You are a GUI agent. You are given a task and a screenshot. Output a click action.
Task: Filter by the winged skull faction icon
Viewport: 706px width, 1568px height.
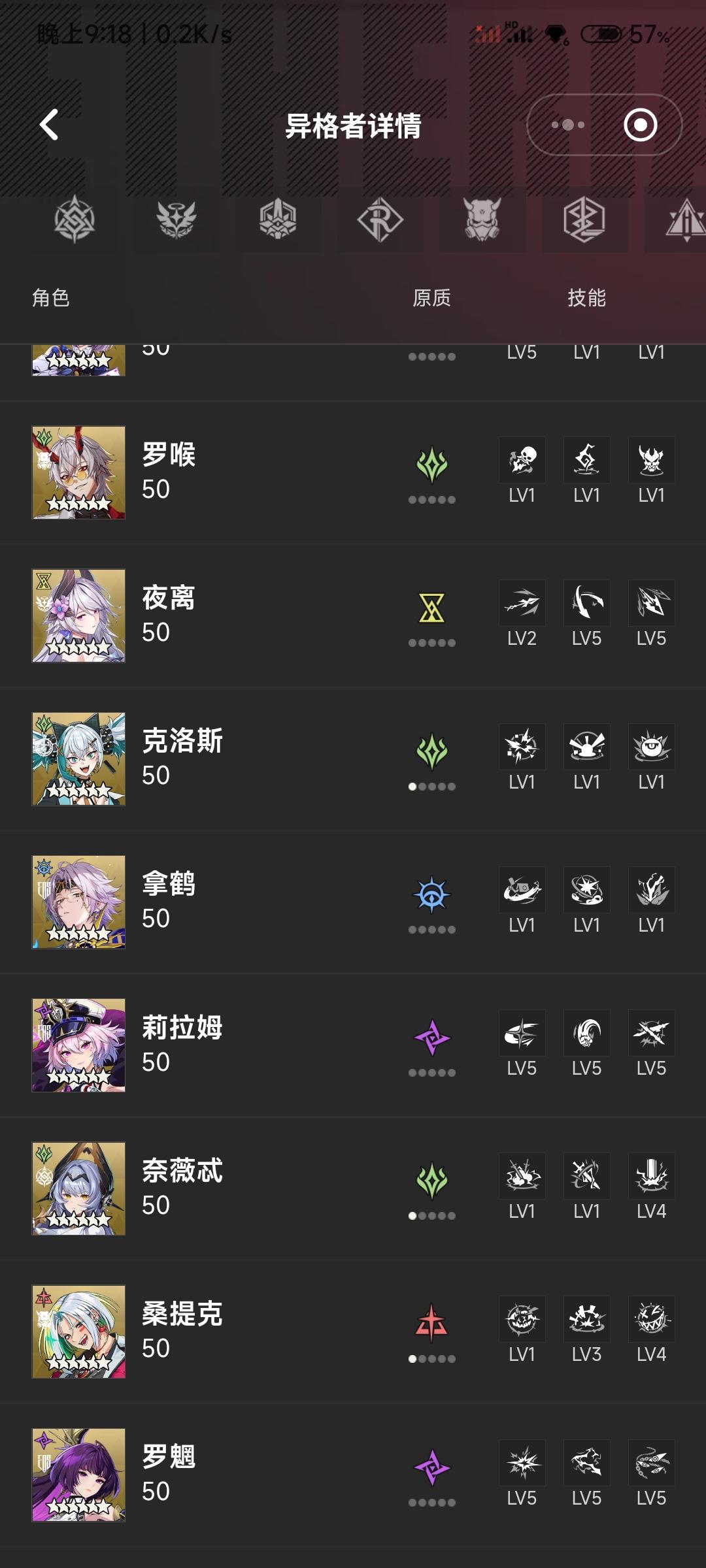coord(176,219)
